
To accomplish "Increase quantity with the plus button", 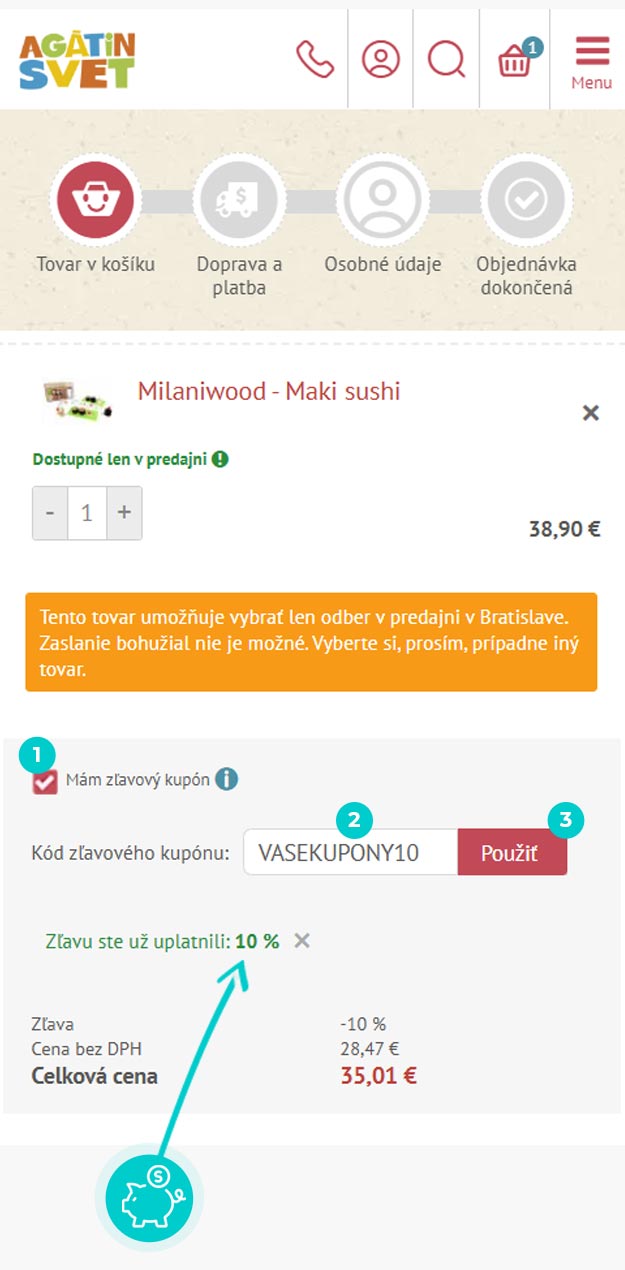I will (124, 513).
